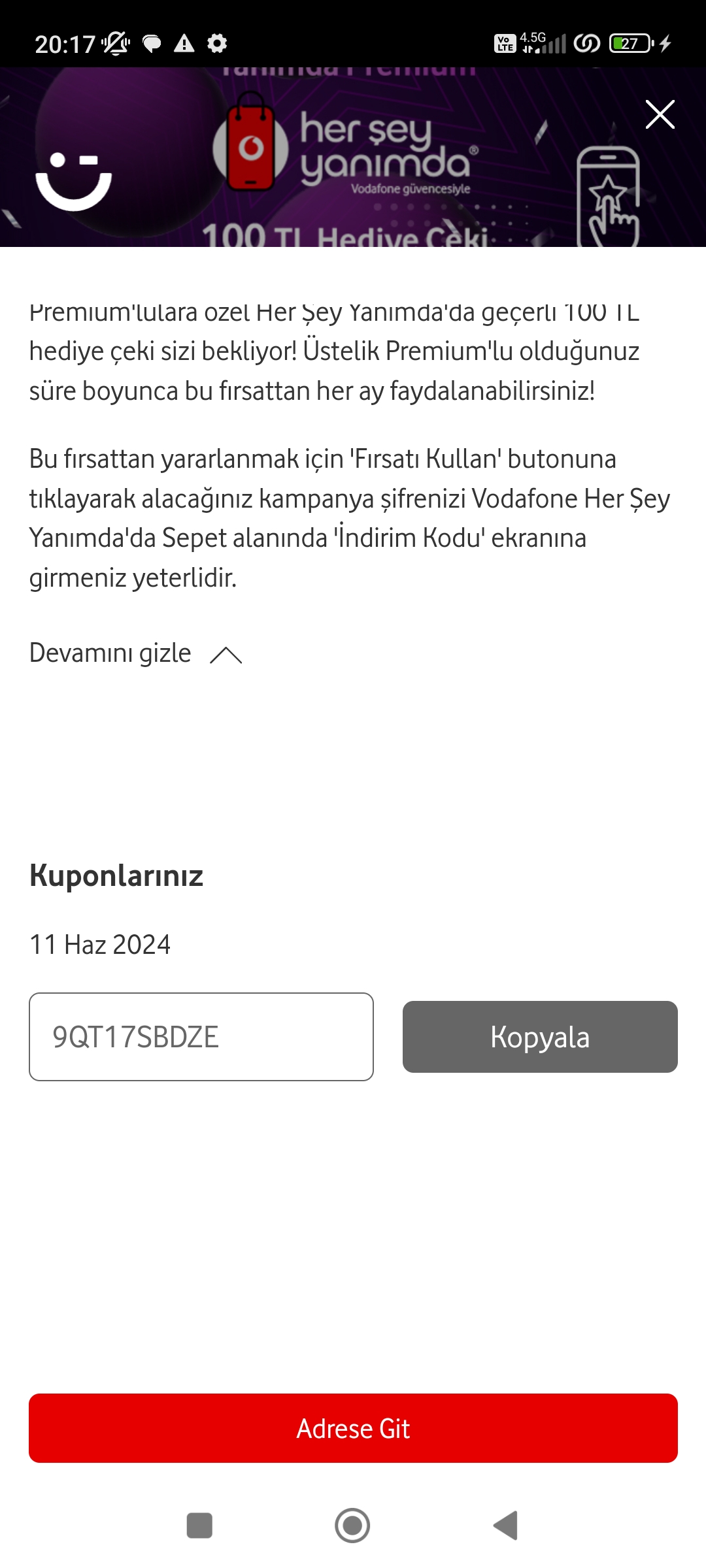The image size is (706, 1568).
Task: Collapse details with Devamını gizle
Action: pos(135,653)
